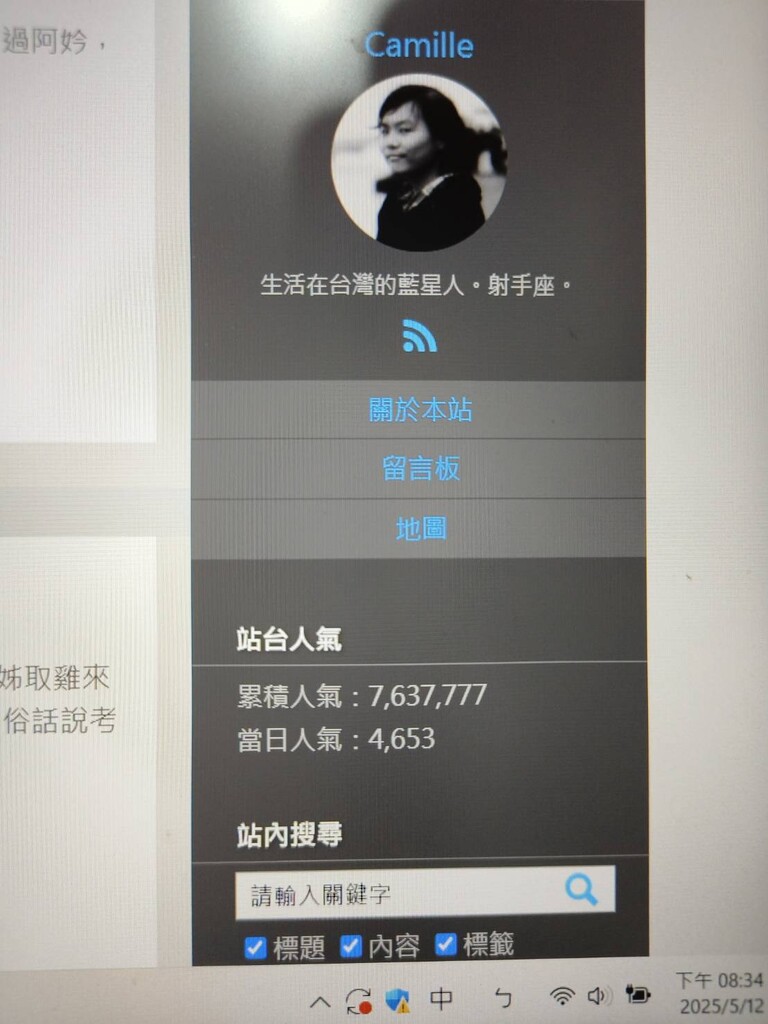Open Camille's profile name link
This screenshot has height=1024, width=768.
click(x=419, y=45)
